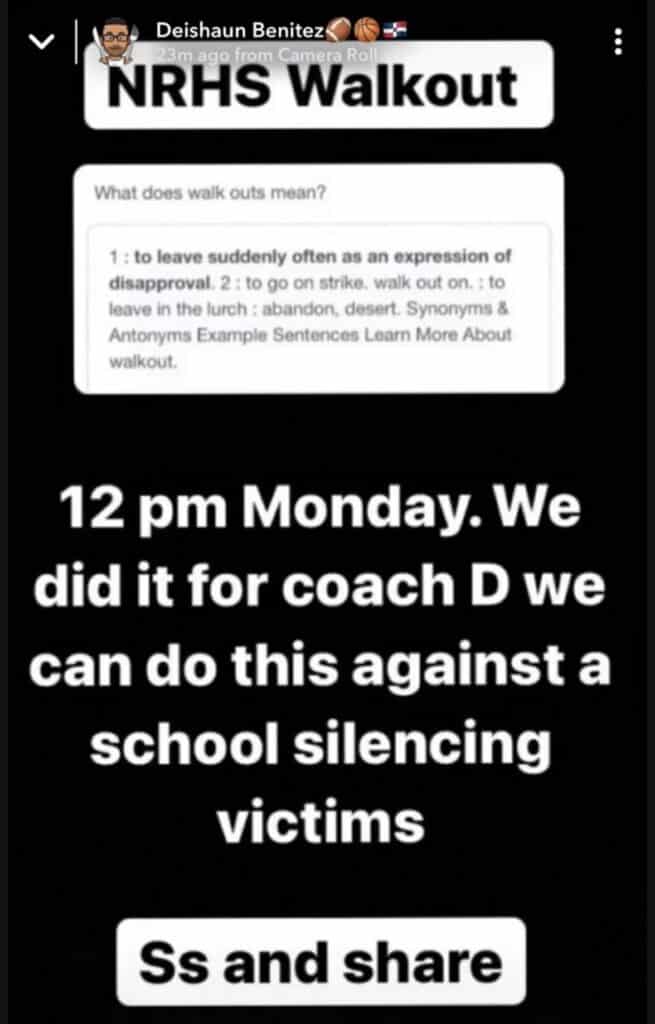
Task: Close the story with the down chevron
Action: (x=39, y=42)
